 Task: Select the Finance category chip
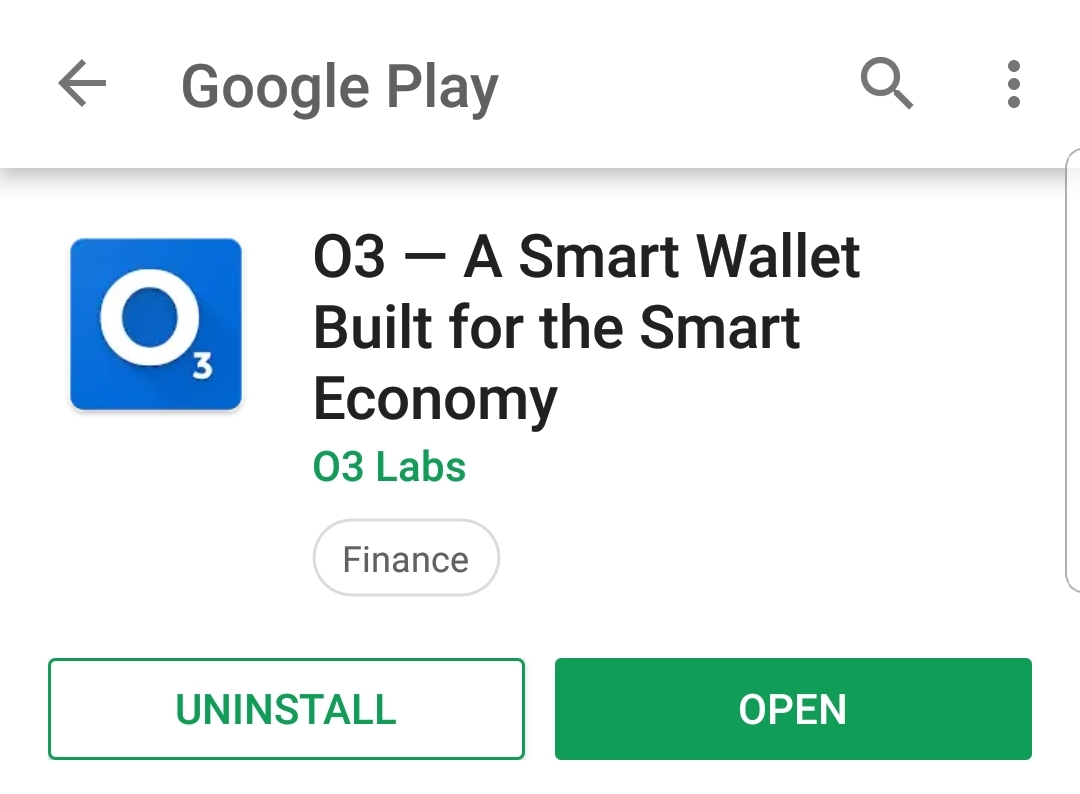[x=406, y=559]
